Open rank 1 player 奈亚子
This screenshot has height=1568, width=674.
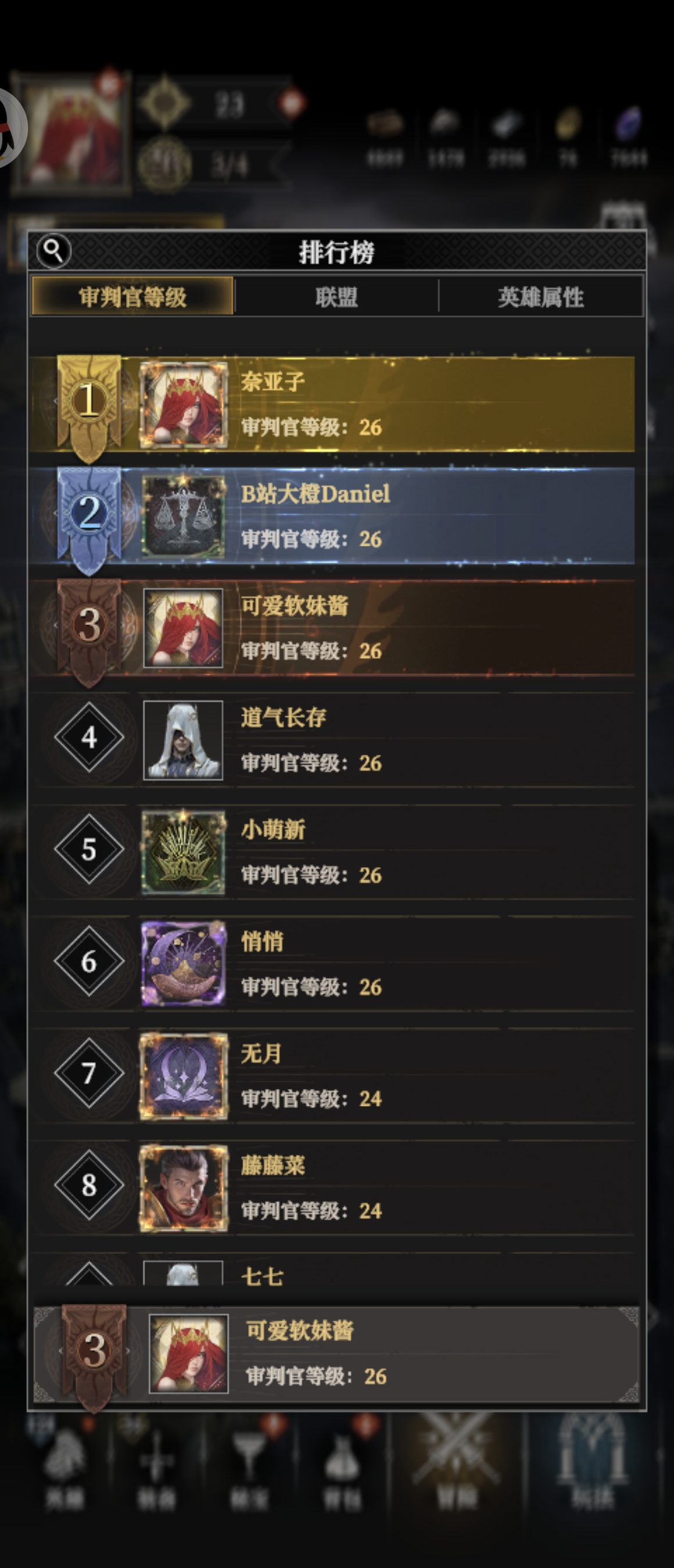tap(332, 404)
